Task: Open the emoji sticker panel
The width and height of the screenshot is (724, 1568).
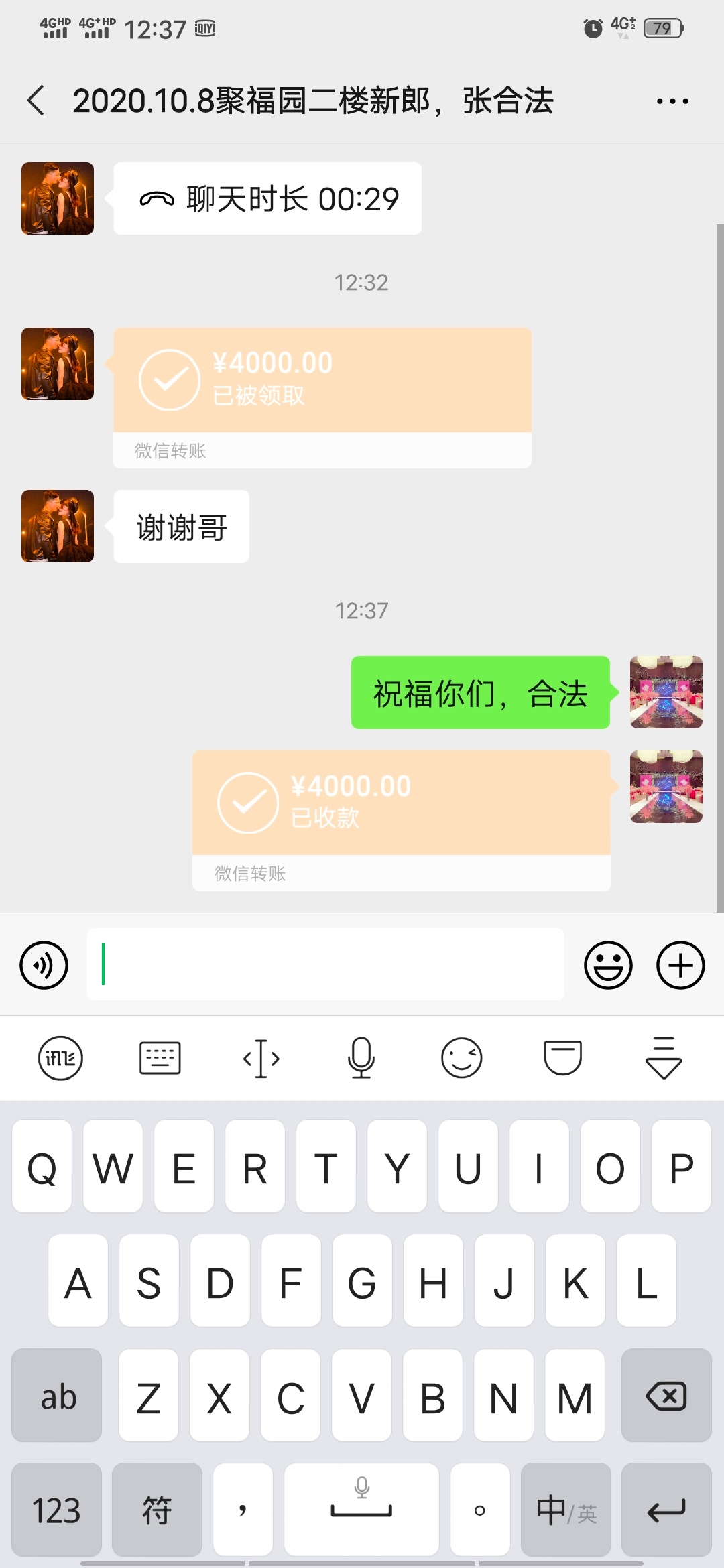Action: 608,965
